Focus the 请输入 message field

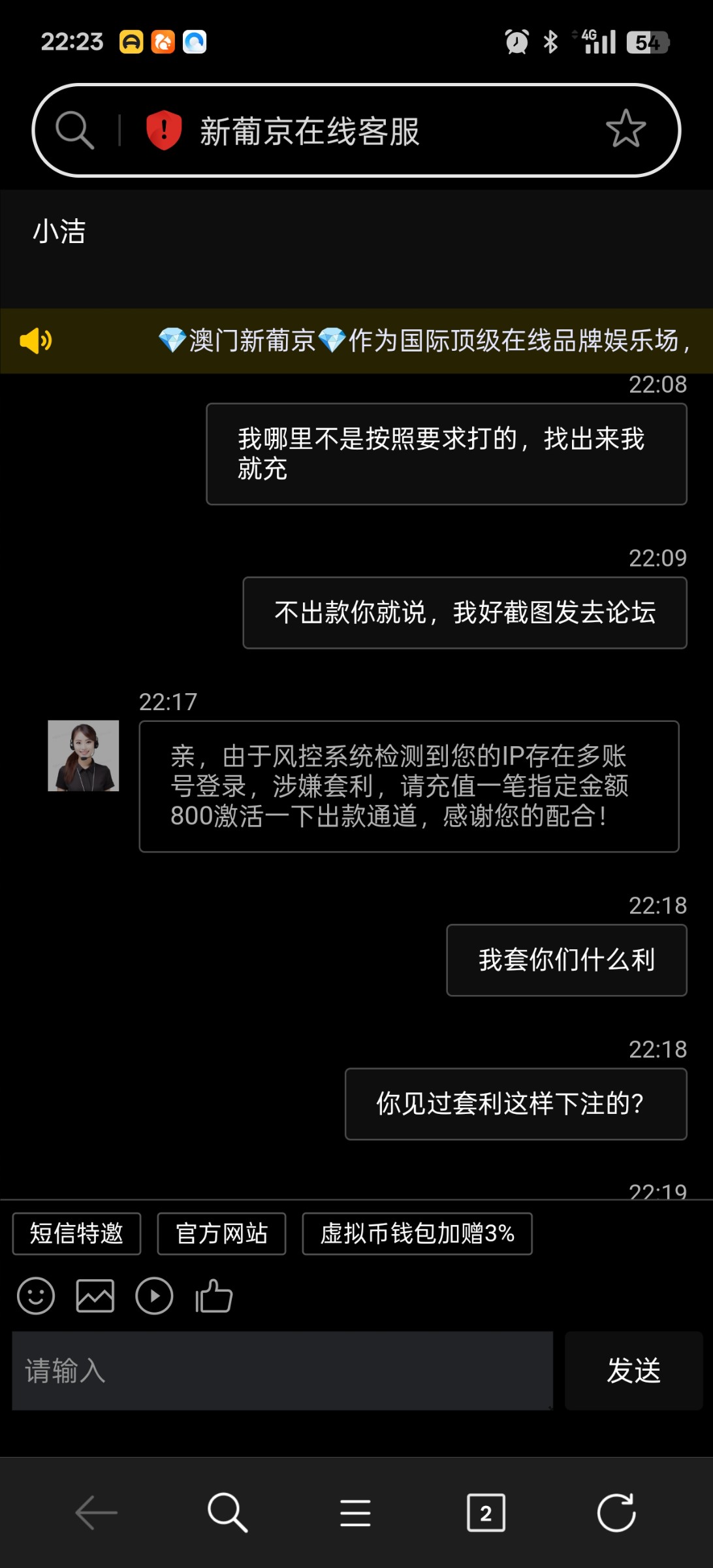[282, 1370]
